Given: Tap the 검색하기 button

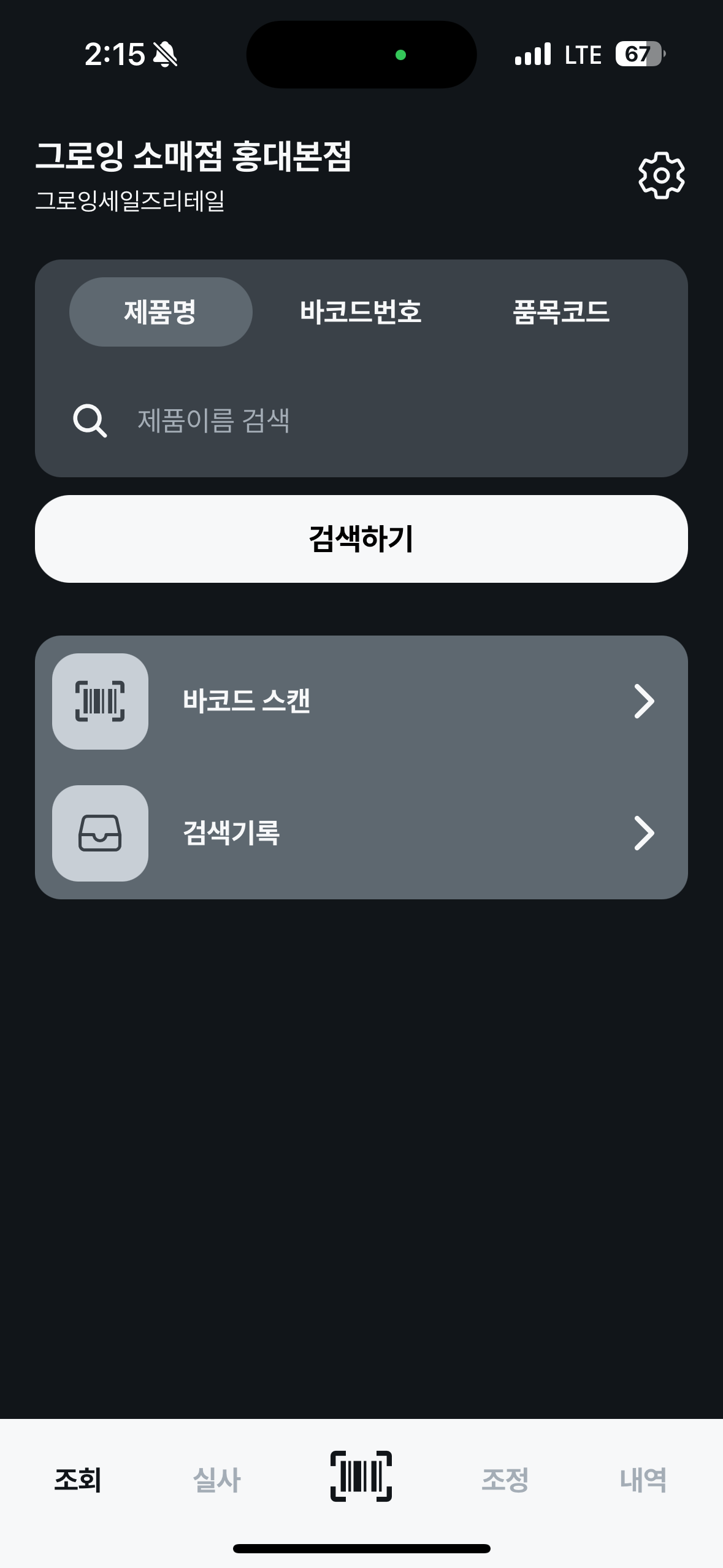Looking at the screenshot, I should 361,539.
